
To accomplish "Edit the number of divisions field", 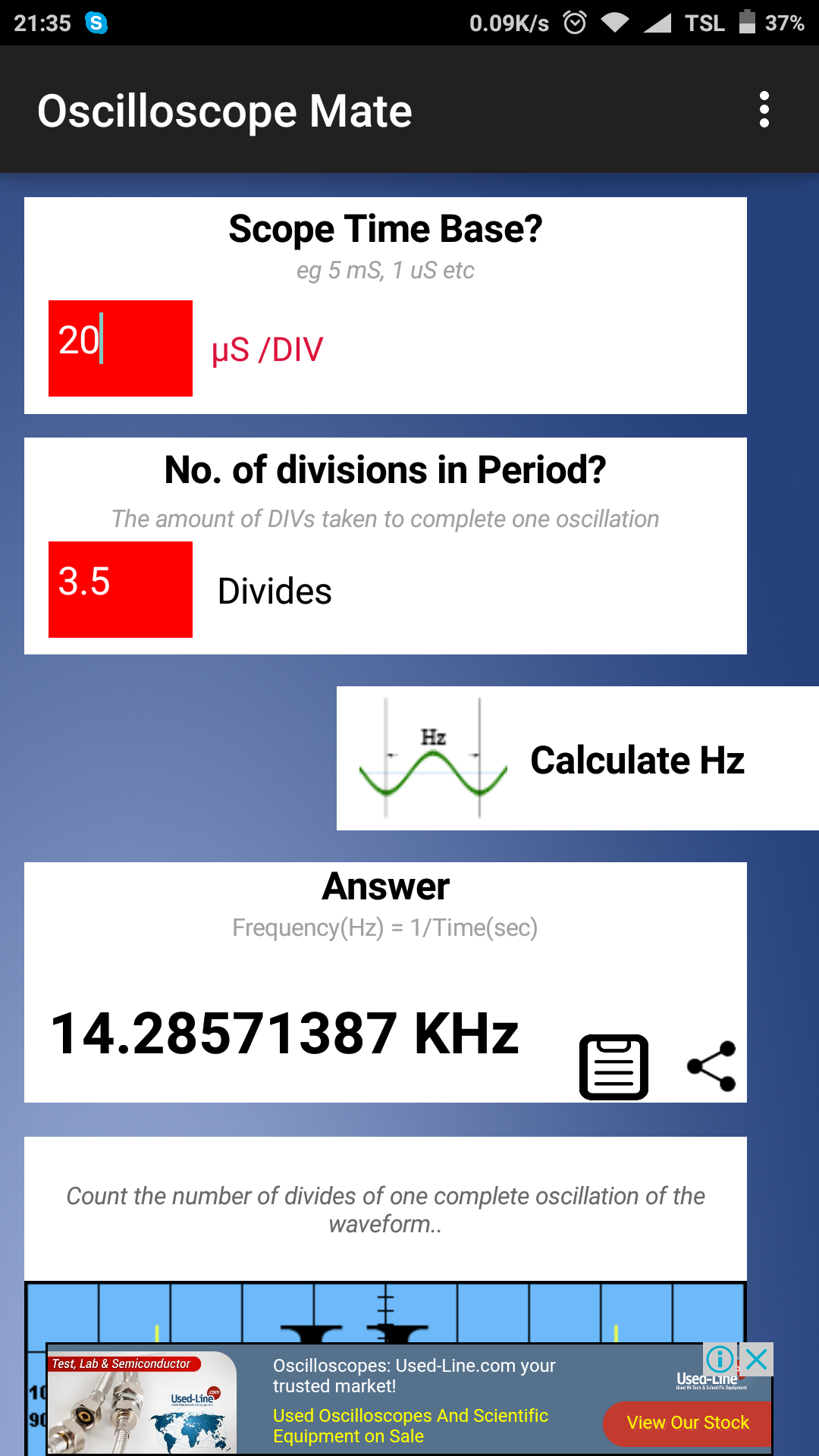I will point(120,589).
